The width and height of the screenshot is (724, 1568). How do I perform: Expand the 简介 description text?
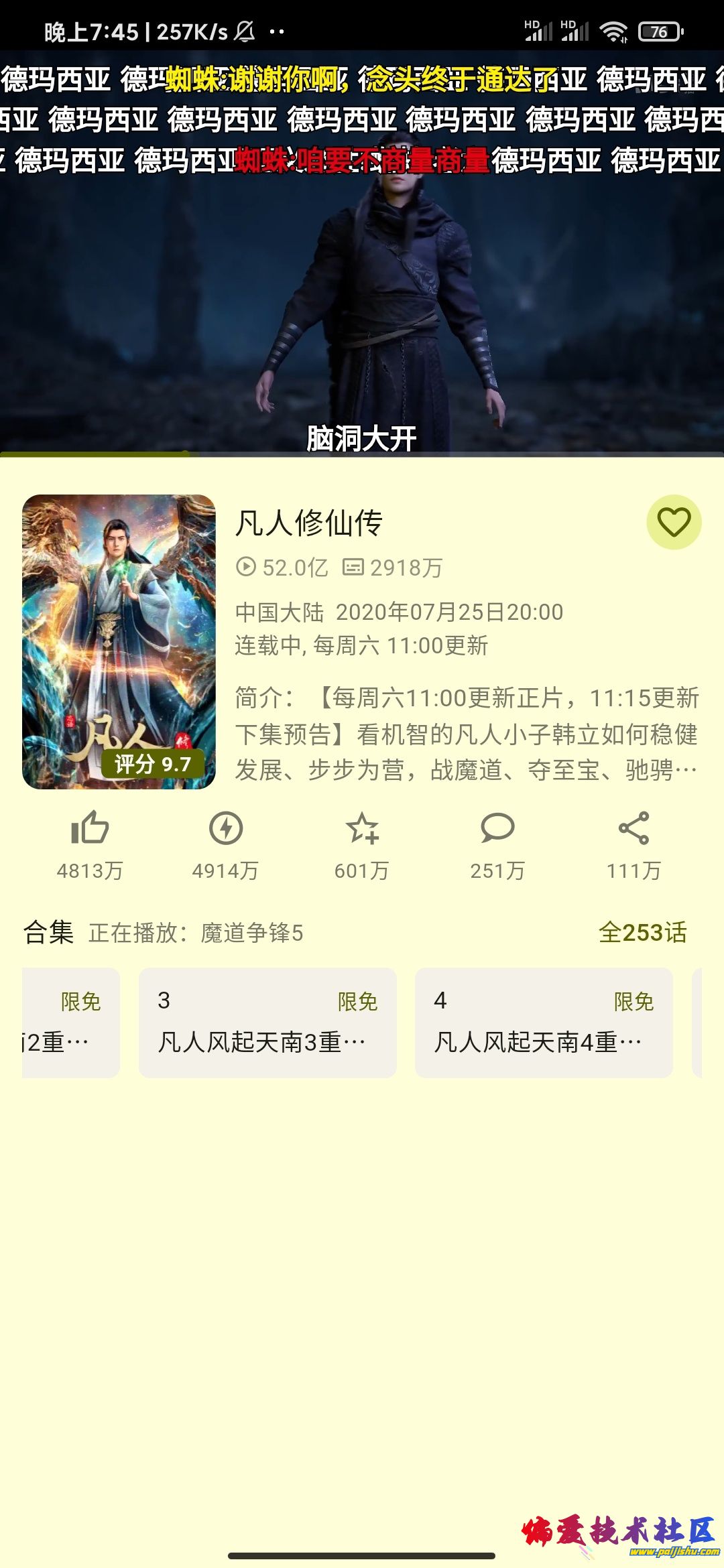pos(467,734)
